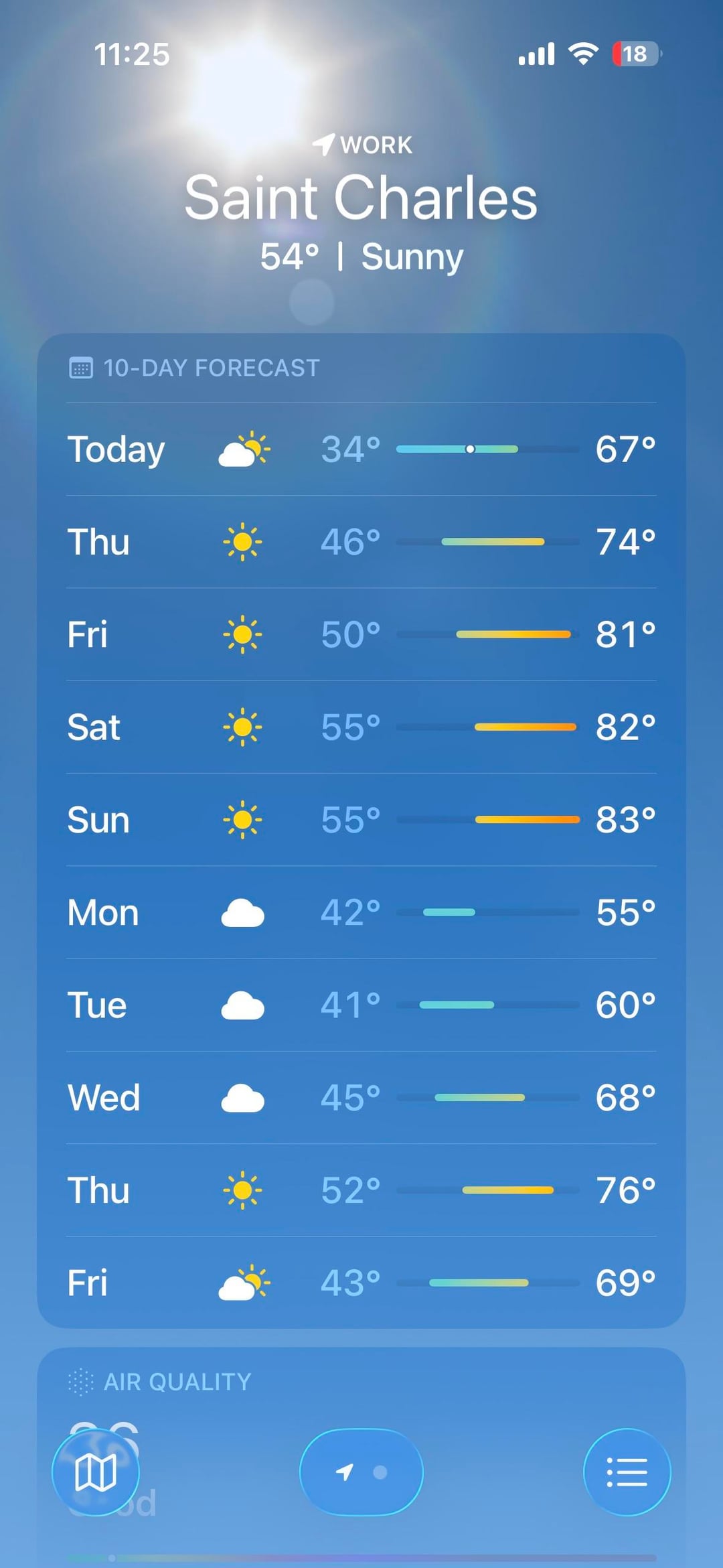Open the weather map button

pos(96,1472)
